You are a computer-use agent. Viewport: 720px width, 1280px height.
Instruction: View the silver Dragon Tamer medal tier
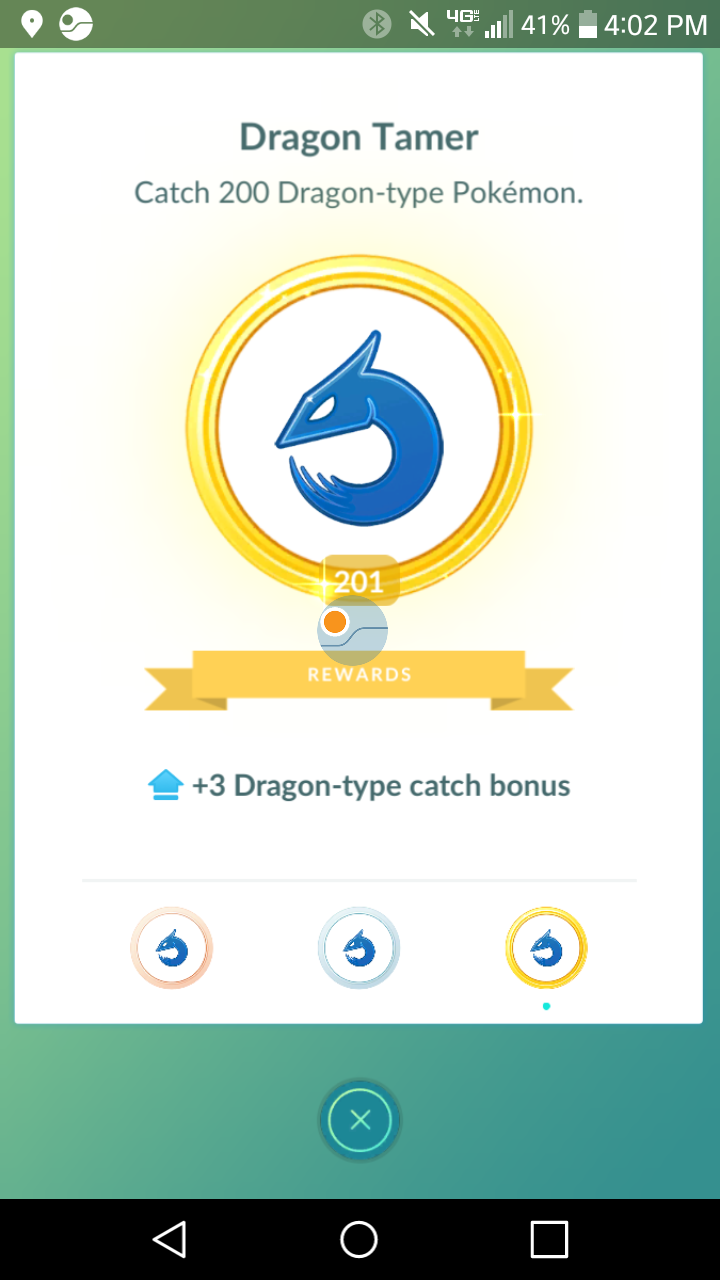358,948
